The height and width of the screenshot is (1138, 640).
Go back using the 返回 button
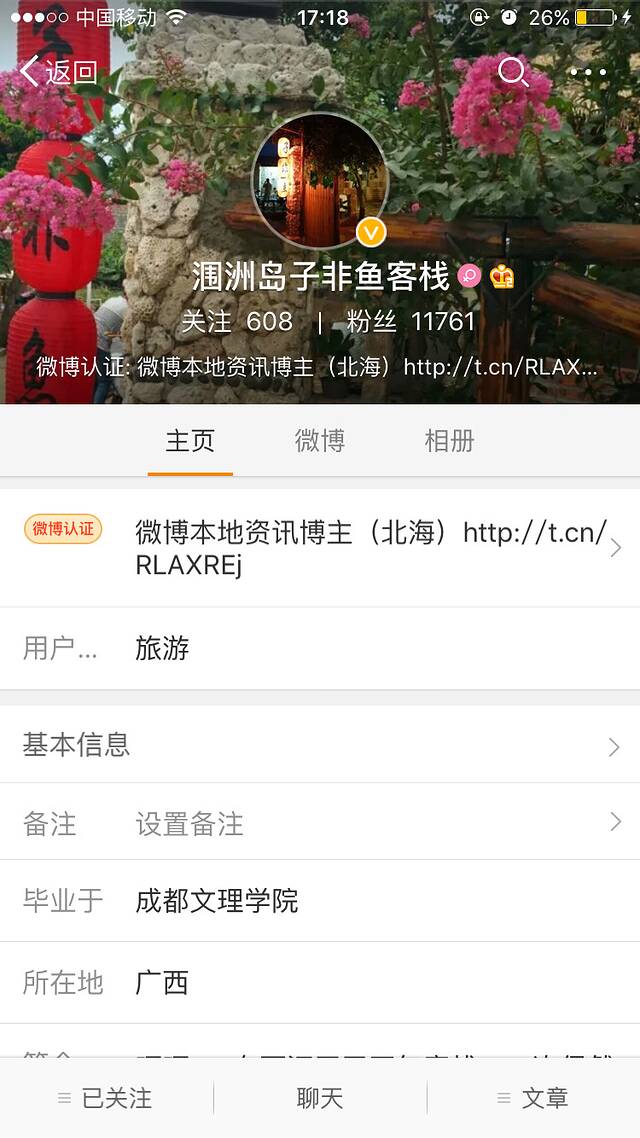(x=58, y=72)
